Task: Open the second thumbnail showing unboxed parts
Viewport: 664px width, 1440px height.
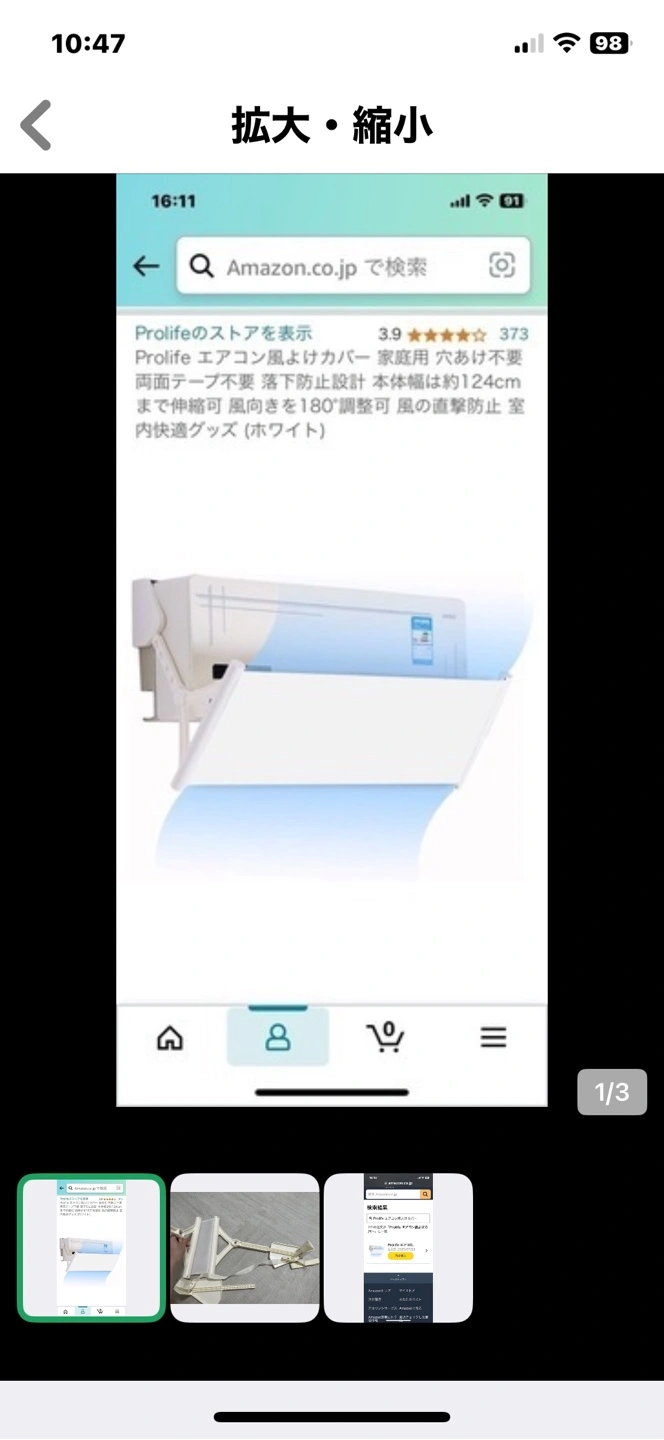Action: (x=245, y=1247)
